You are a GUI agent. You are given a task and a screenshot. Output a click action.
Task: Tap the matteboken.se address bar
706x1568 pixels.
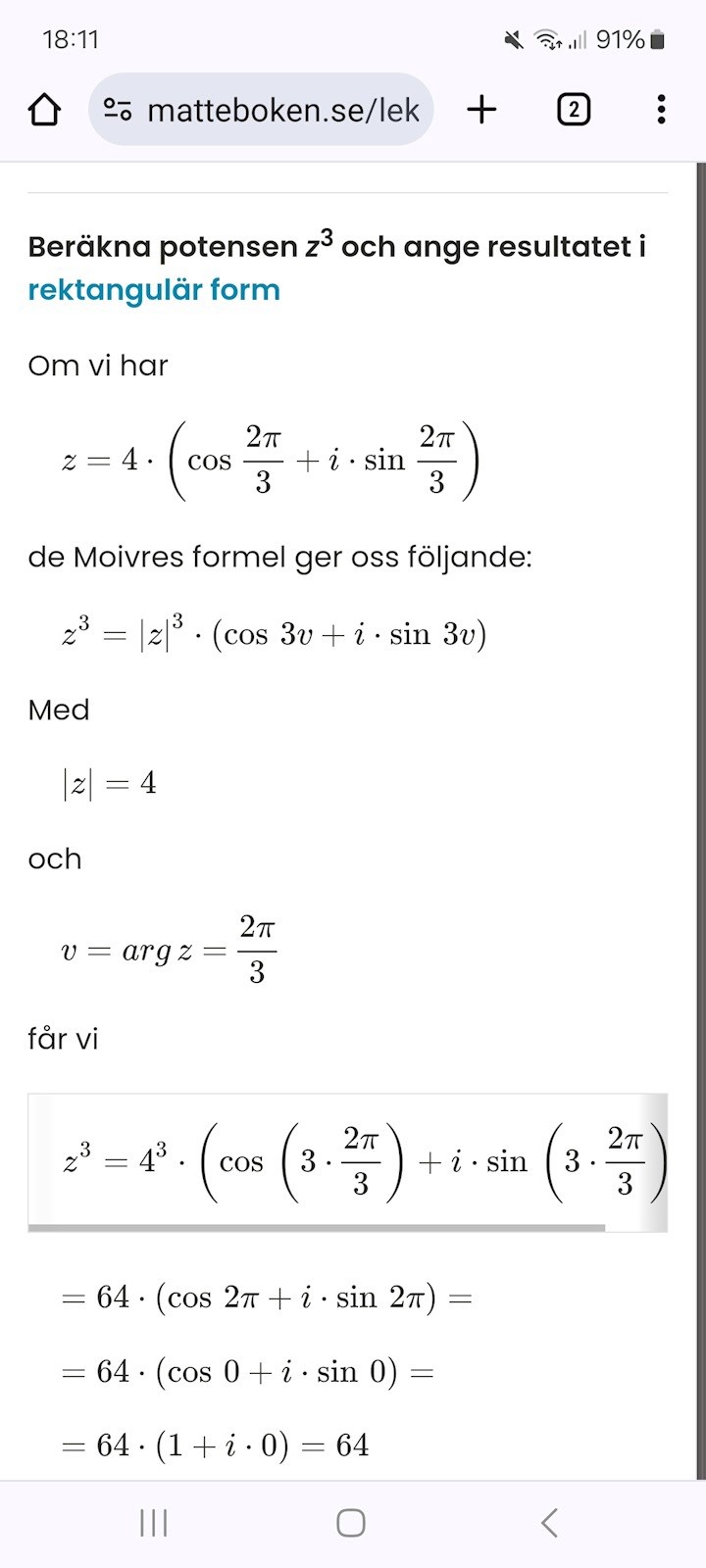pyautogui.click(x=282, y=110)
